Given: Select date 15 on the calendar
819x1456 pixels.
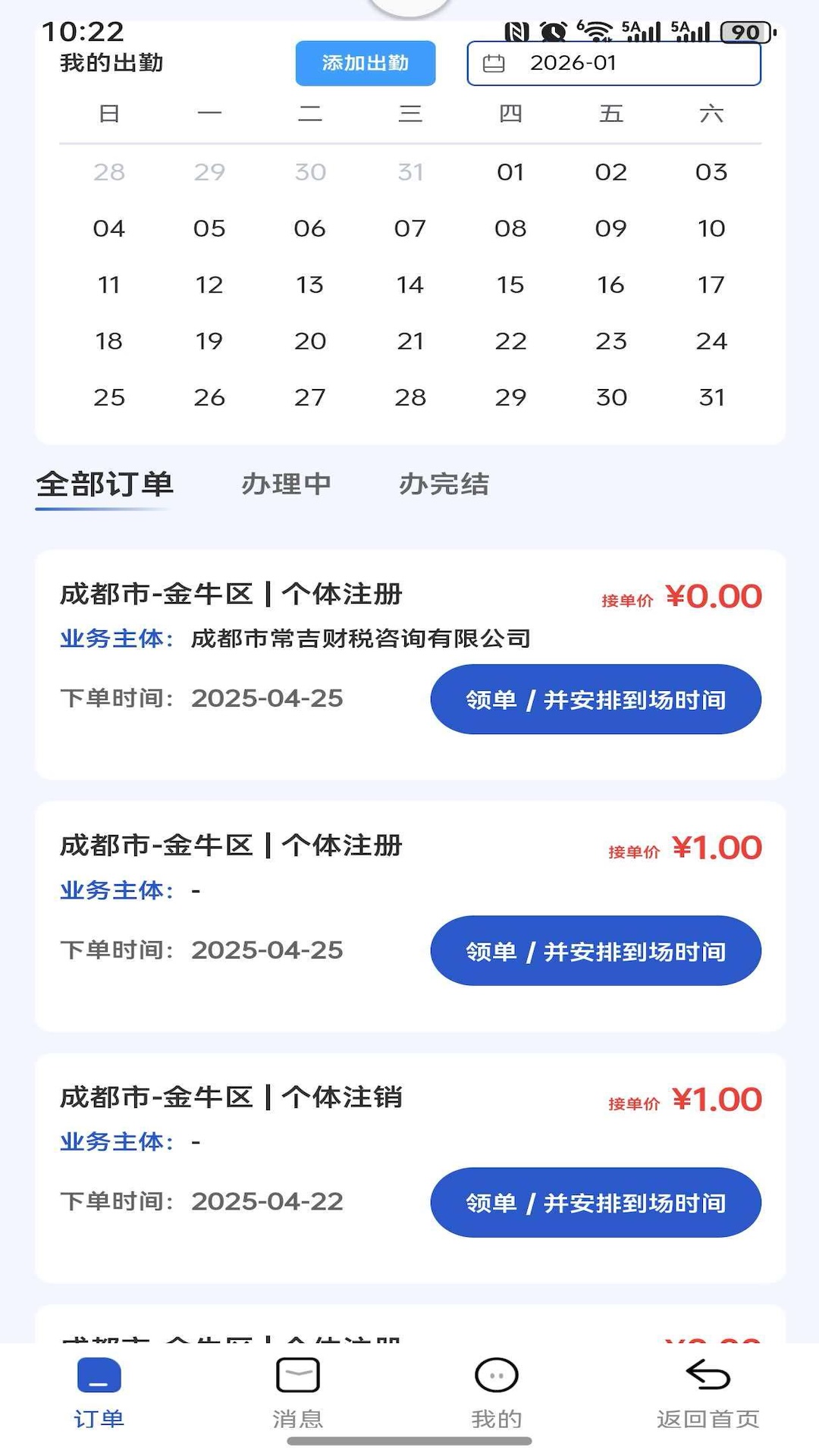Looking at the screenshot, I should (511, 284).
